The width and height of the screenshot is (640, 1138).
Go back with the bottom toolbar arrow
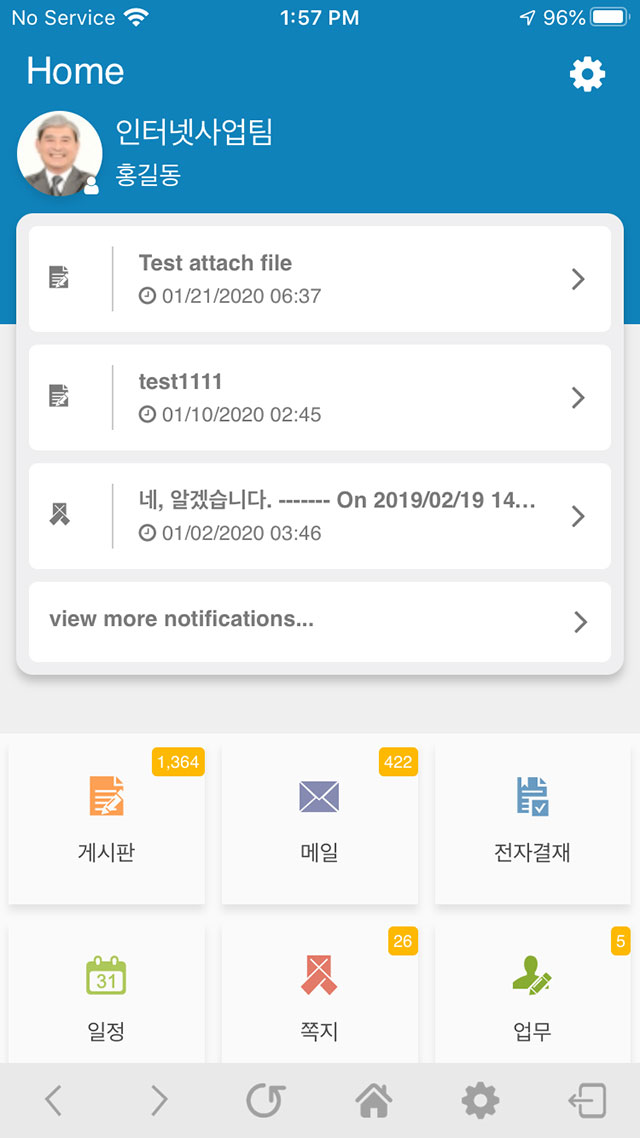tap(53, 1101)
